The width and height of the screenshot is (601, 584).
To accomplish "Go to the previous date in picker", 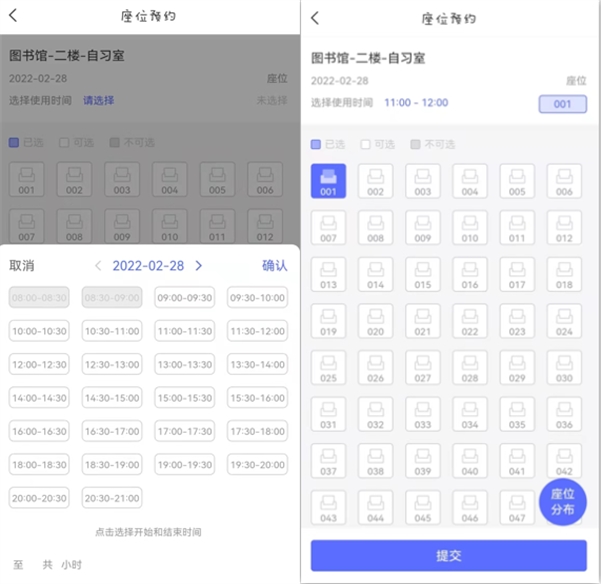I will tap(97, 266).
